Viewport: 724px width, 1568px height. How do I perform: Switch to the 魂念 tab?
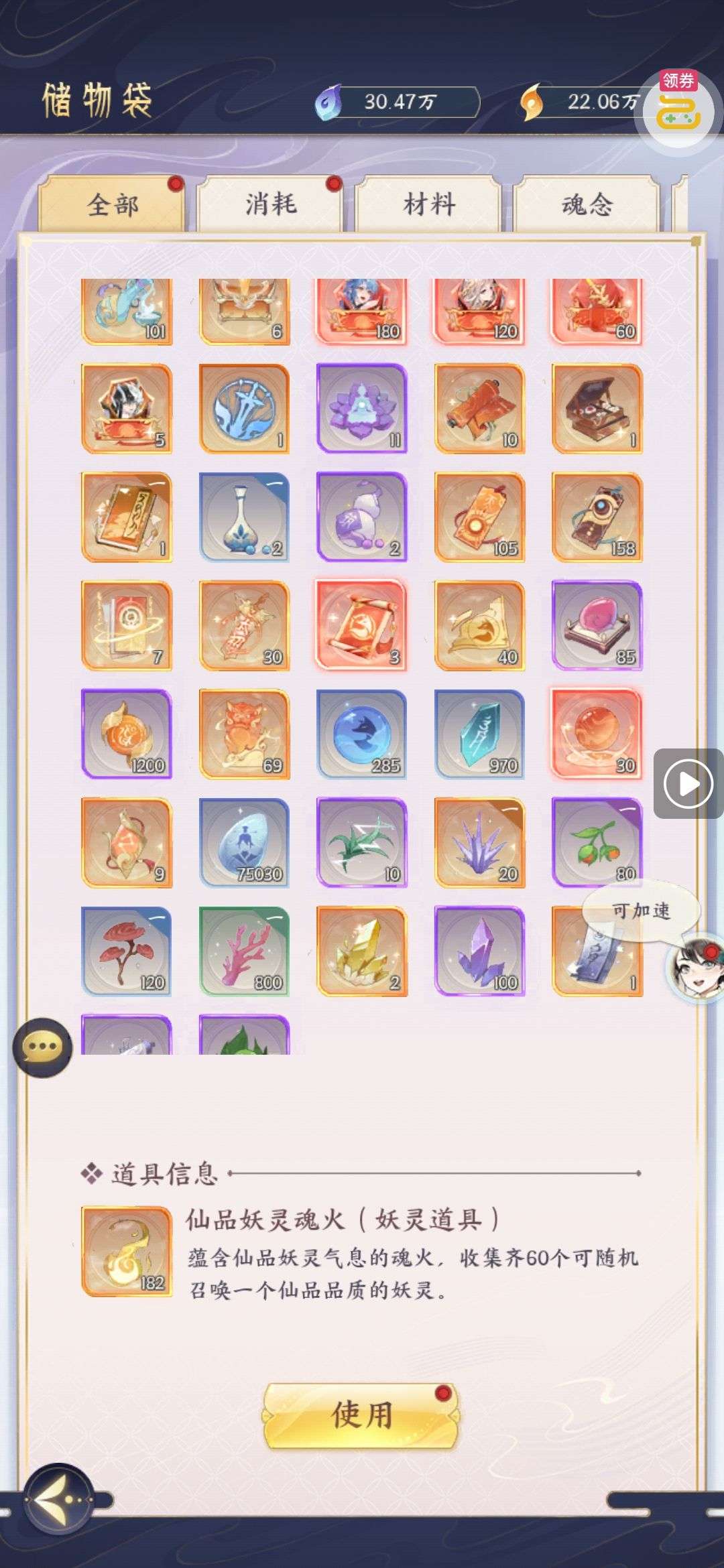587,204
